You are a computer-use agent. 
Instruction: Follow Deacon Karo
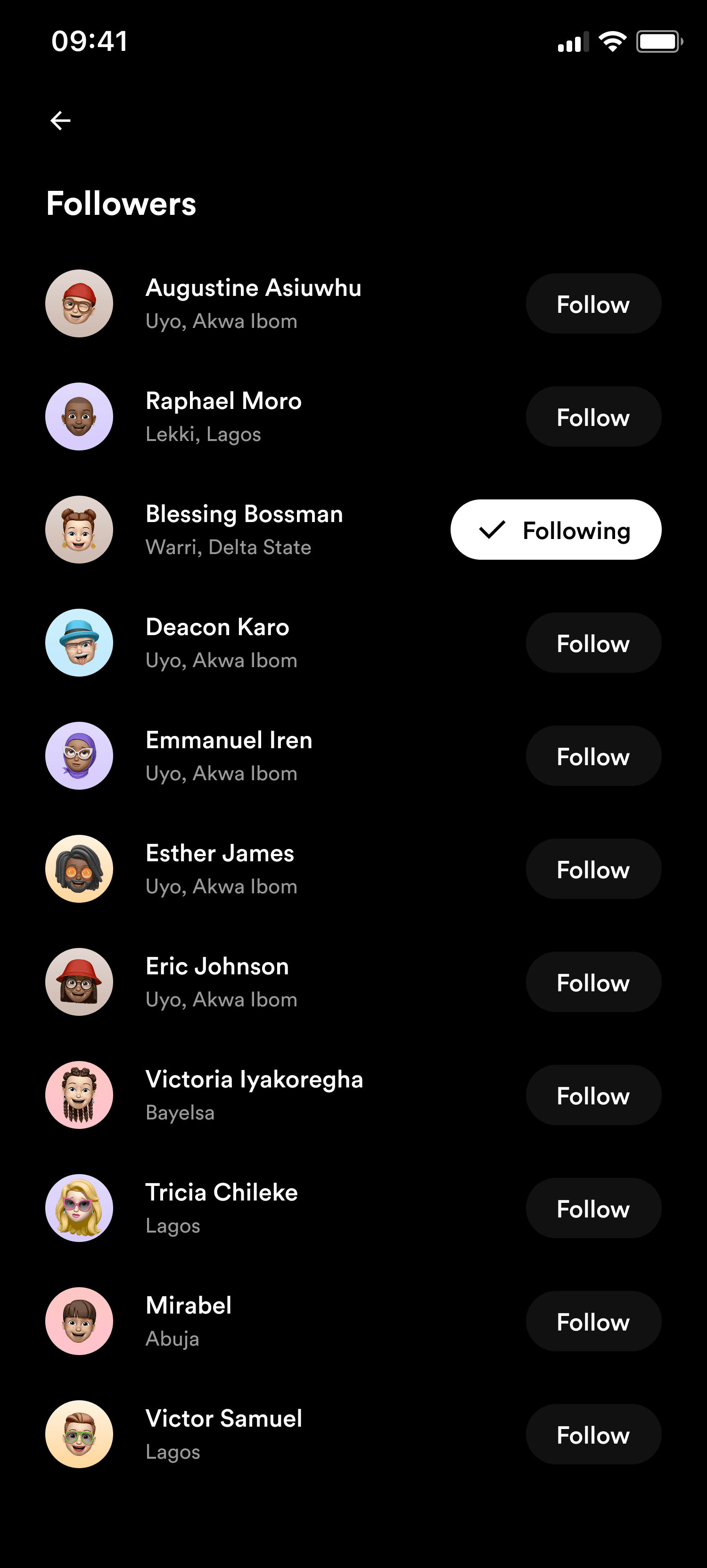(x=593, y=644)
